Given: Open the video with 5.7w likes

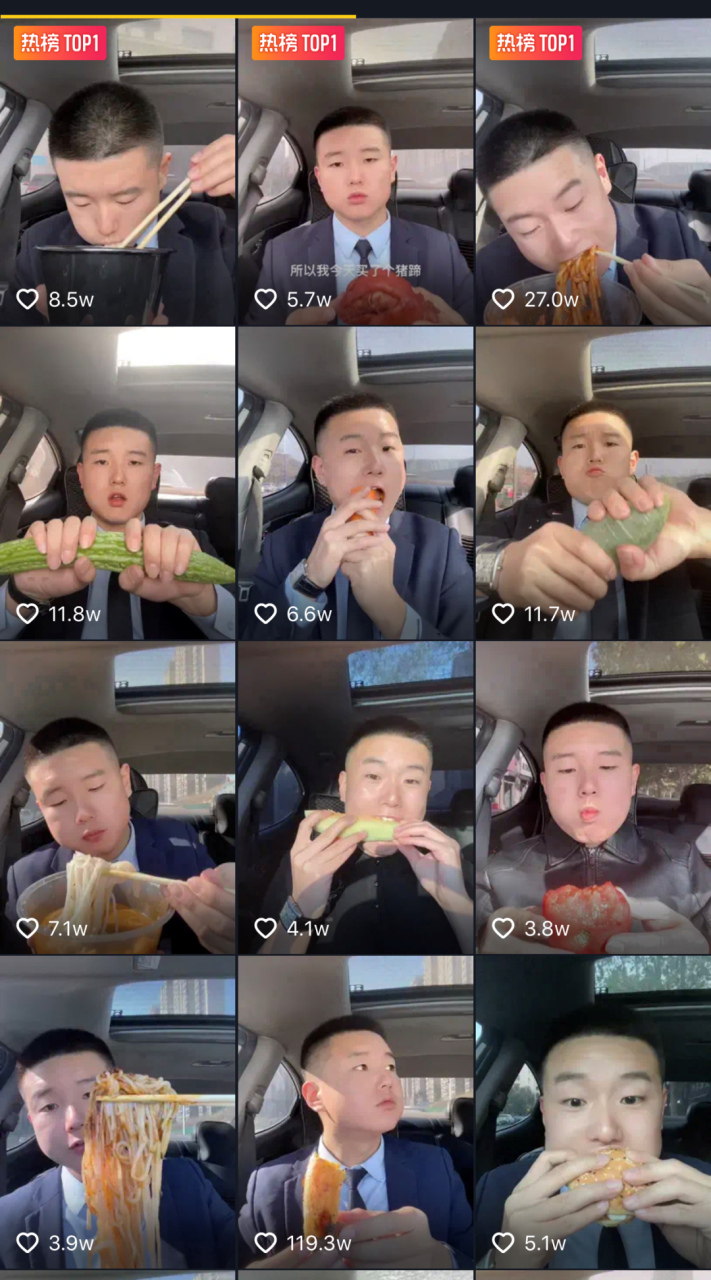Looking at the screenshot, I should point(355,170).
